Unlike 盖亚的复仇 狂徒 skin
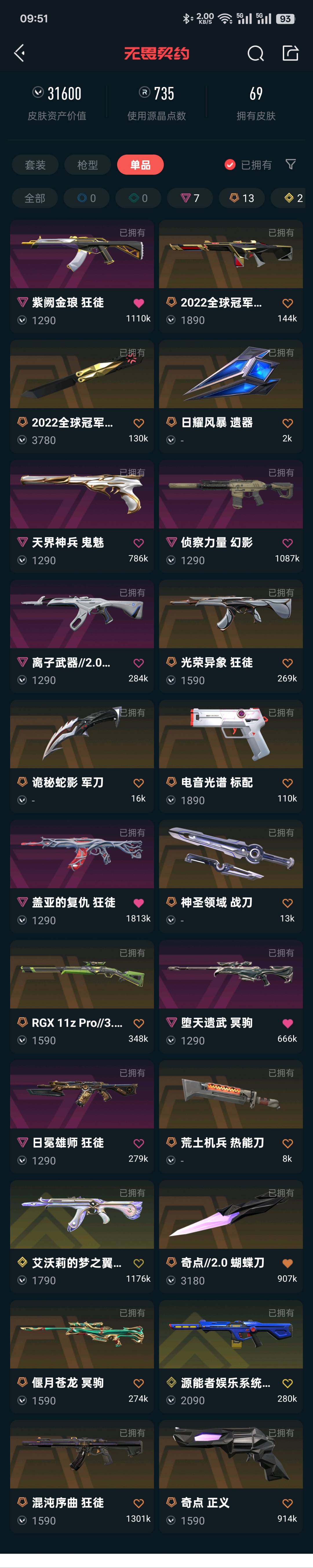This screenshot has width=313, height=1568. tap(138, 903)
